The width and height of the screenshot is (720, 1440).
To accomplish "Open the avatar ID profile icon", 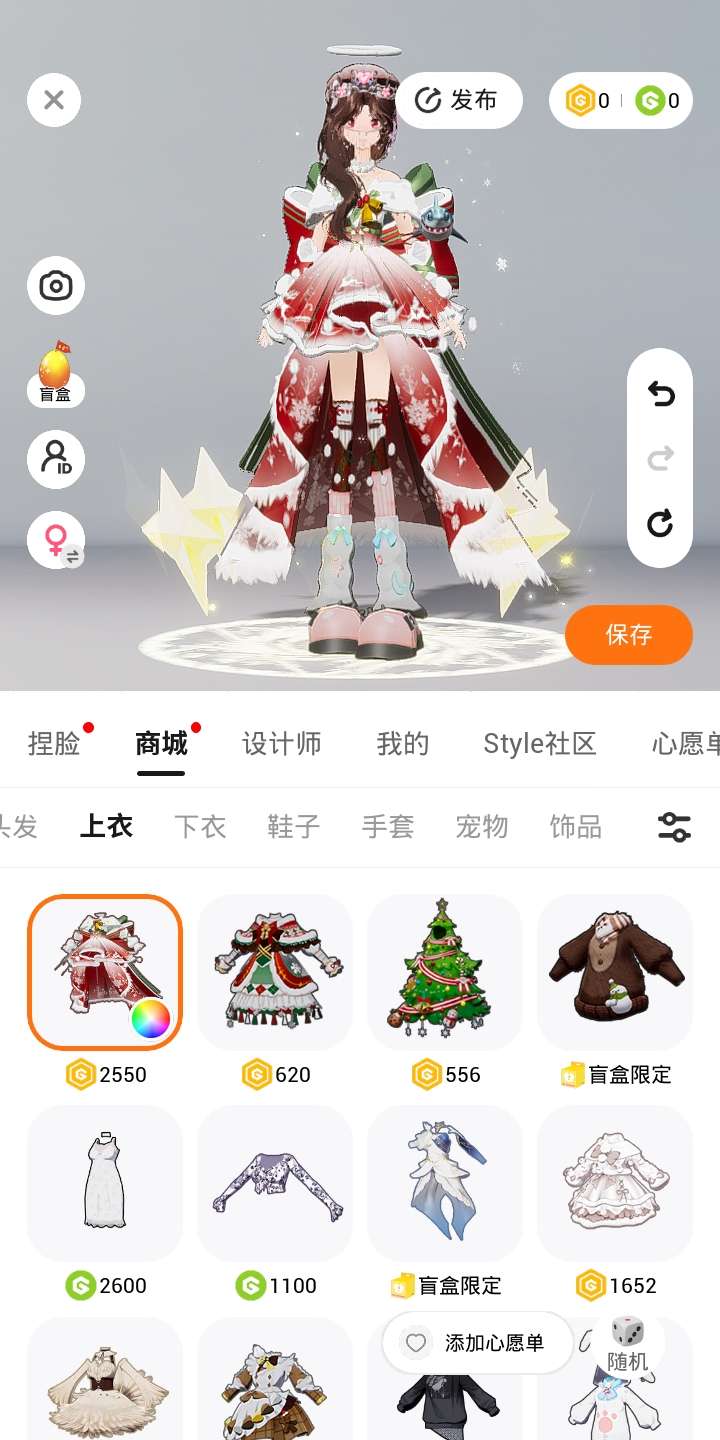I will coord(56,460).
